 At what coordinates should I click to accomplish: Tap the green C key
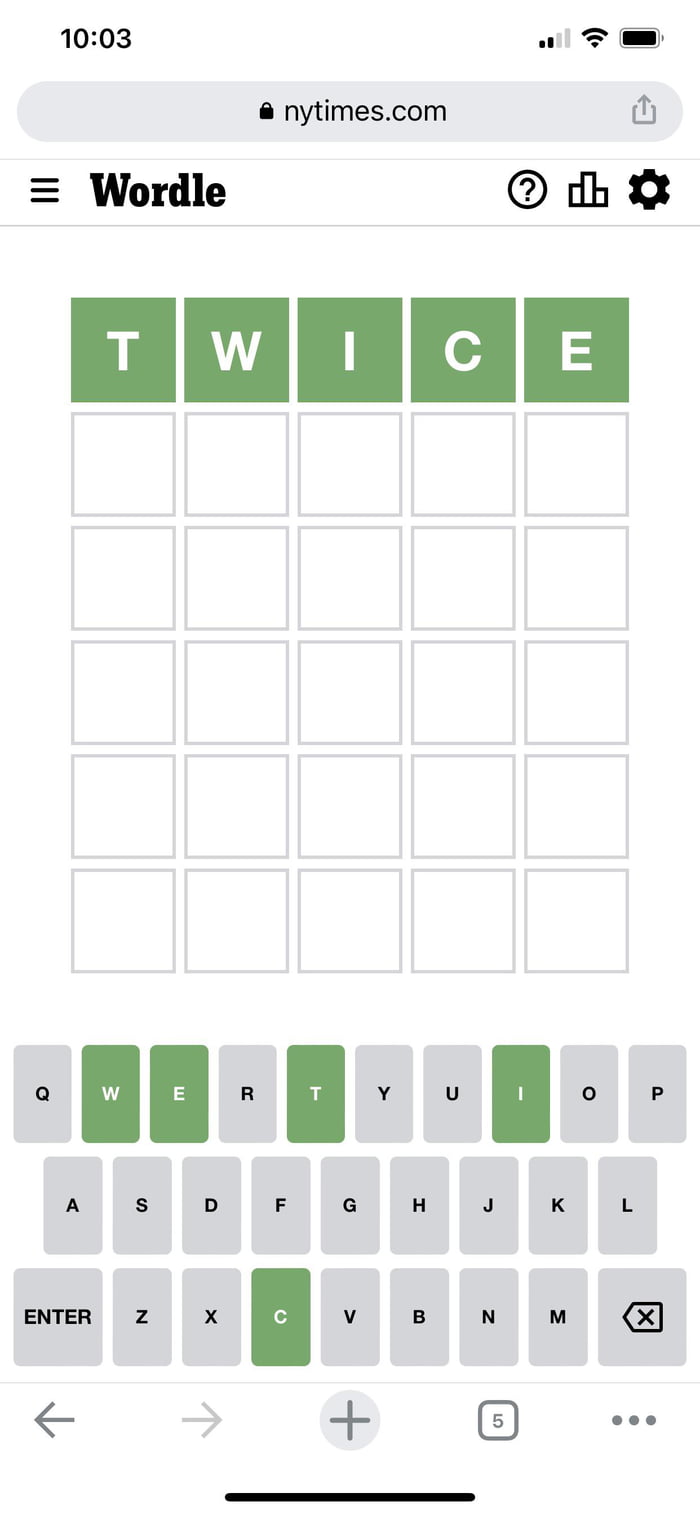(x=280, y=1317)
